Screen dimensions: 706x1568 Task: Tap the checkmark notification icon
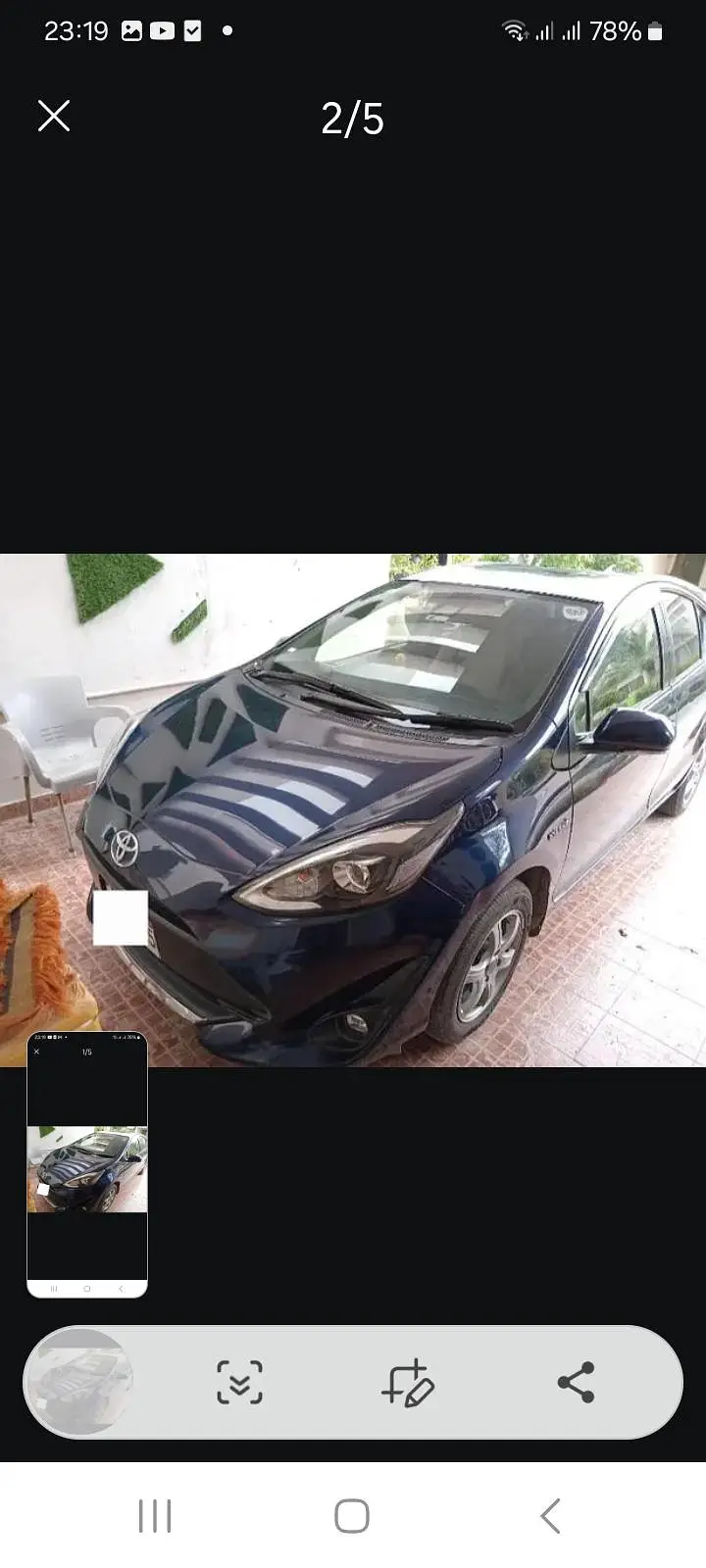click(x=192, y=29)
